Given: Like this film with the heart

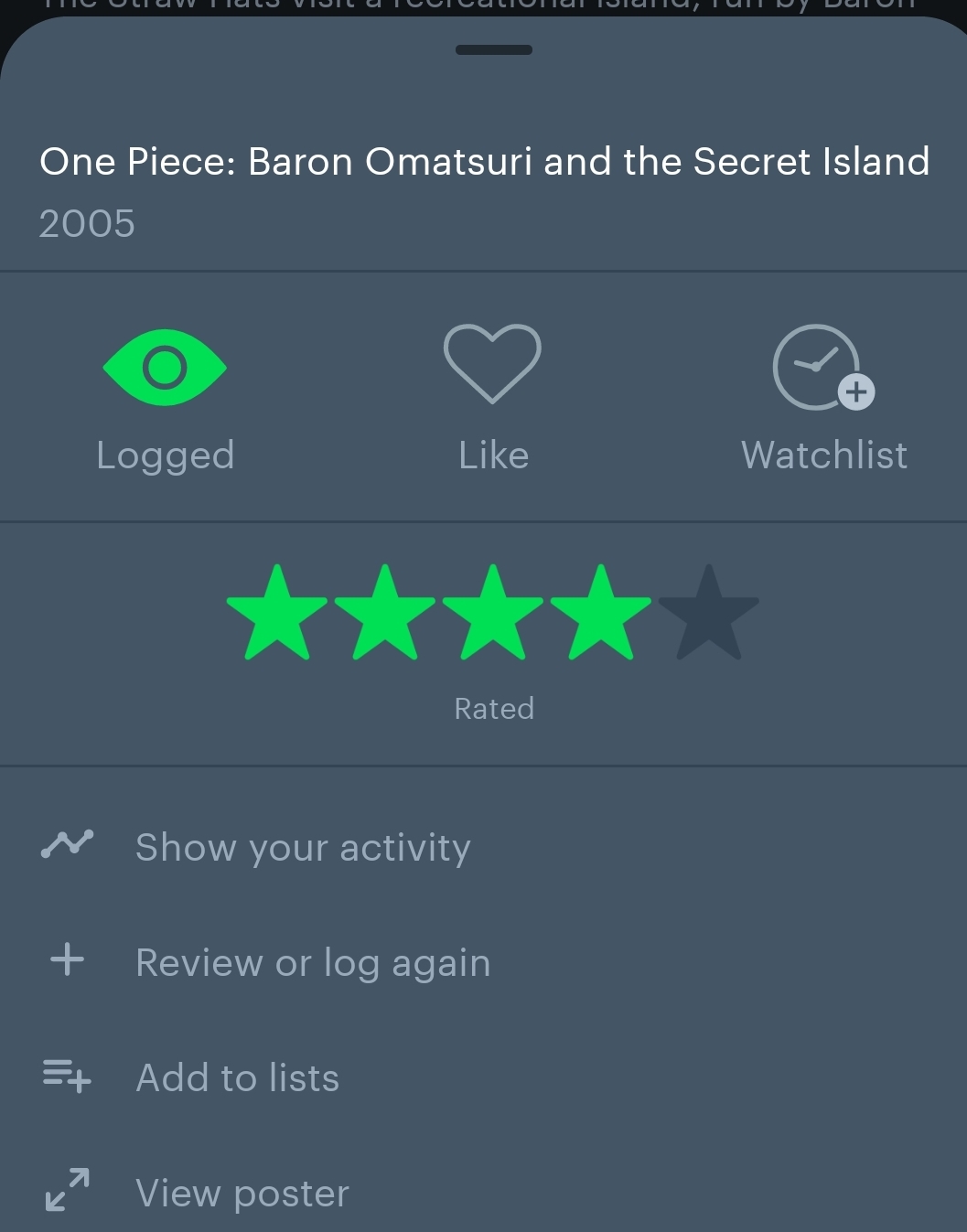Looking at the screenshot, I should click(x=492, y=364).
